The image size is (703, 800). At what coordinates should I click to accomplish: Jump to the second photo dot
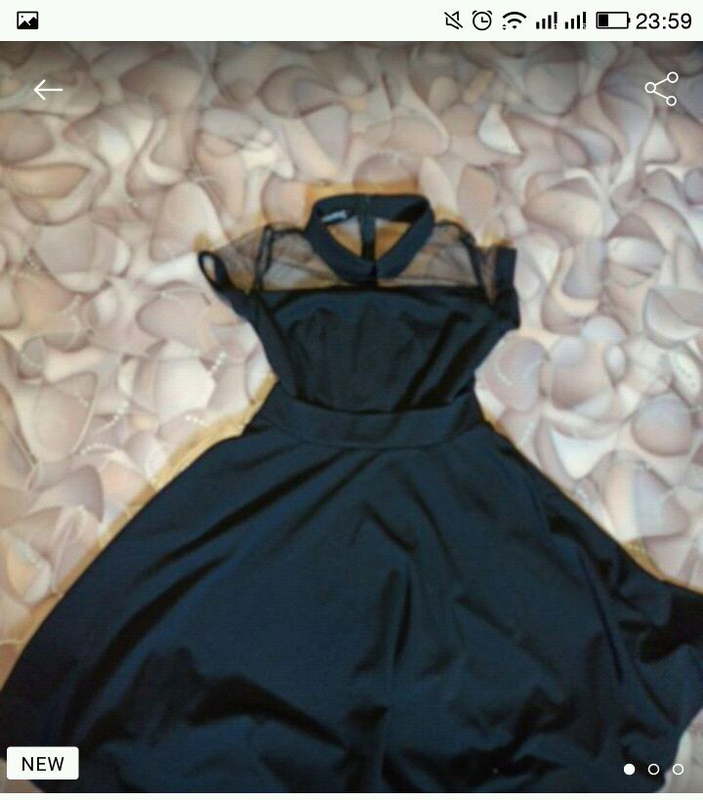point(654,769)
